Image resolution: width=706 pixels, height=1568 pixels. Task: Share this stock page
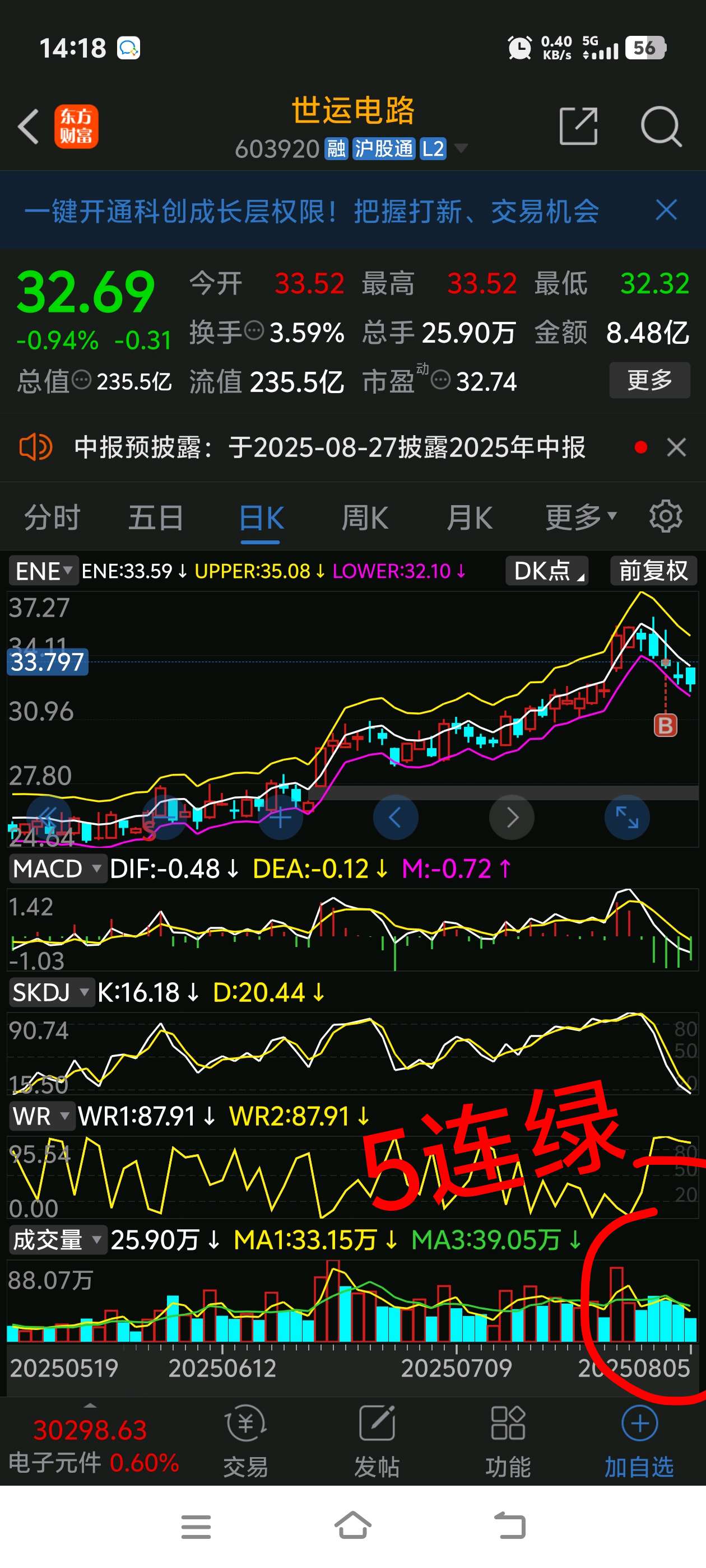578,127
